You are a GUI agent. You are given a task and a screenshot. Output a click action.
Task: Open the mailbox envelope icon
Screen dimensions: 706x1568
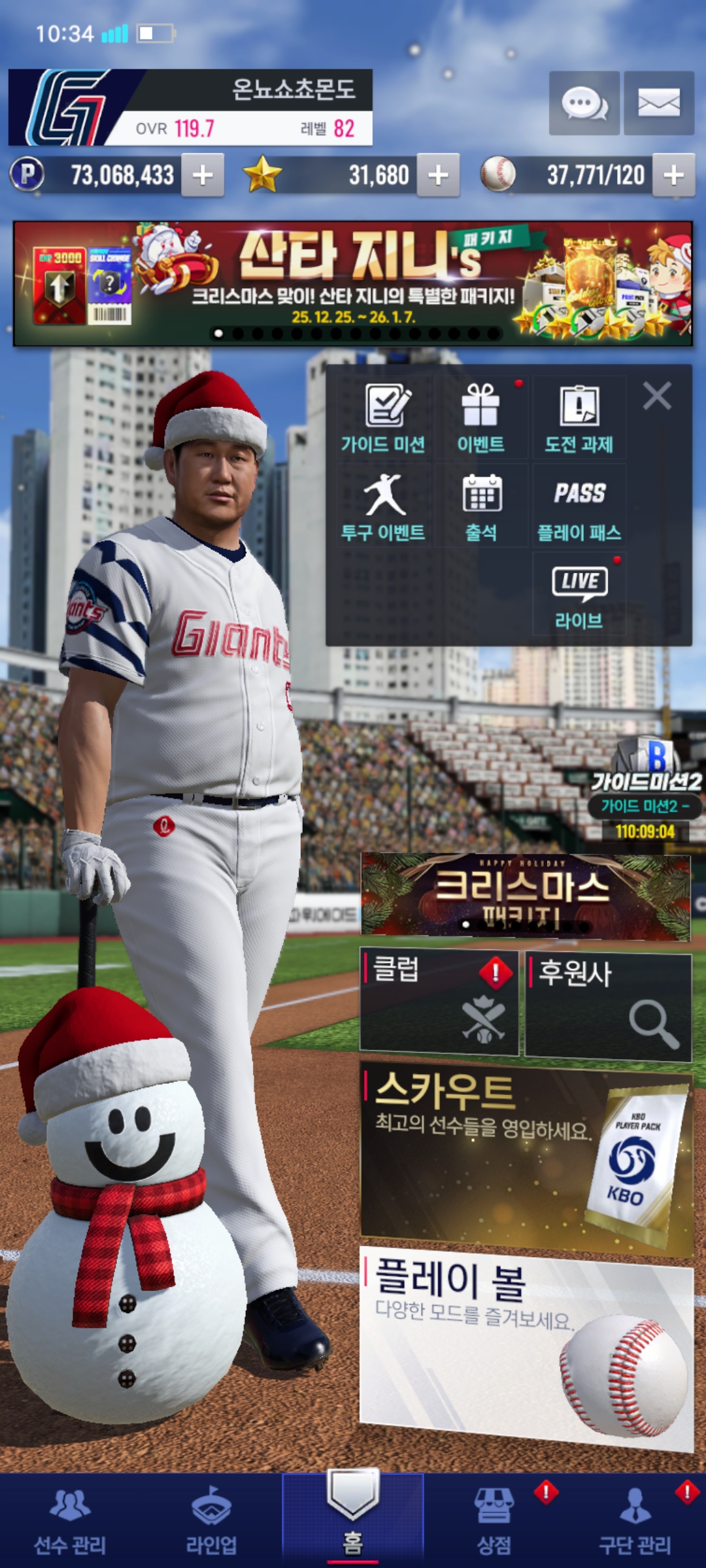(x=658, y=103)
